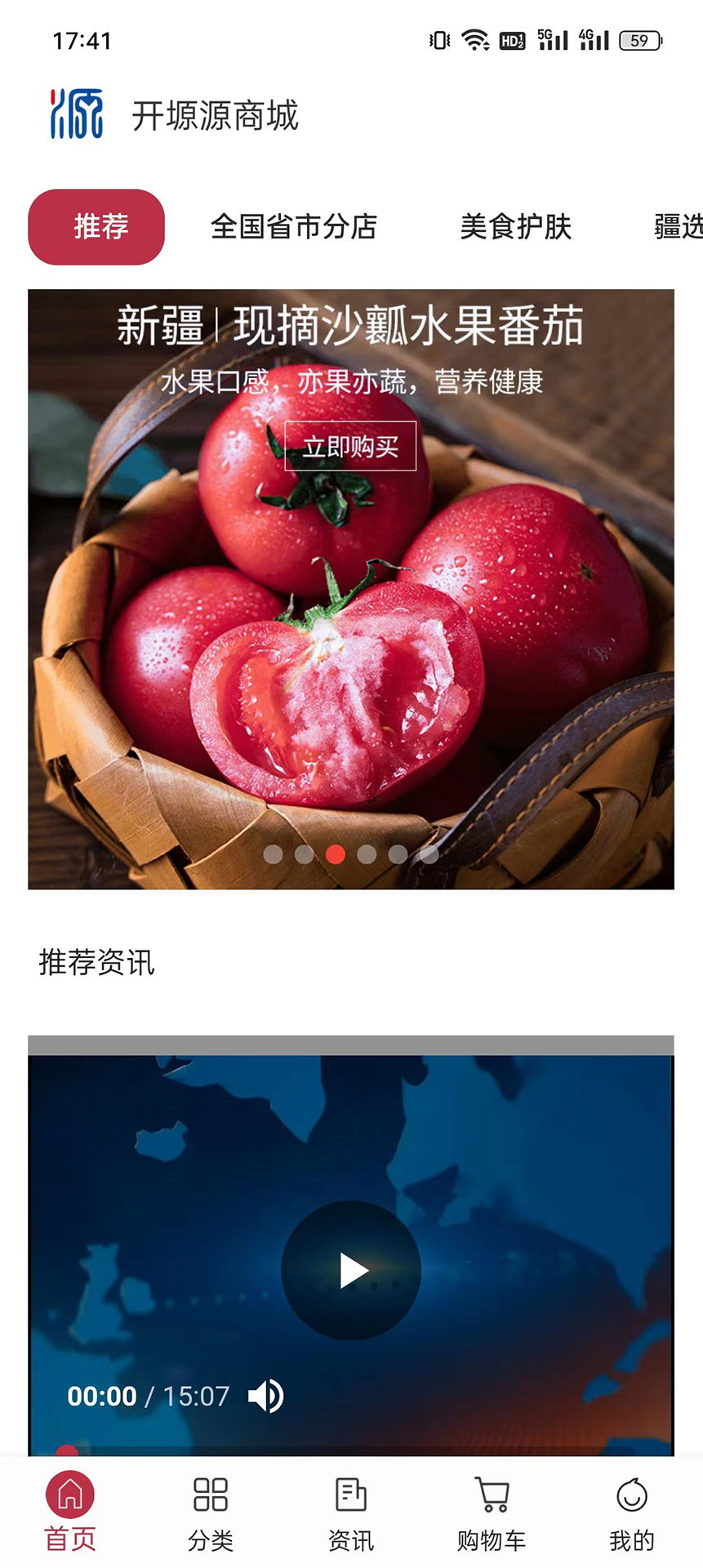Select the 推荐 recommended tab button
This screenshot has height=1568, width=703.
[96, 227]
